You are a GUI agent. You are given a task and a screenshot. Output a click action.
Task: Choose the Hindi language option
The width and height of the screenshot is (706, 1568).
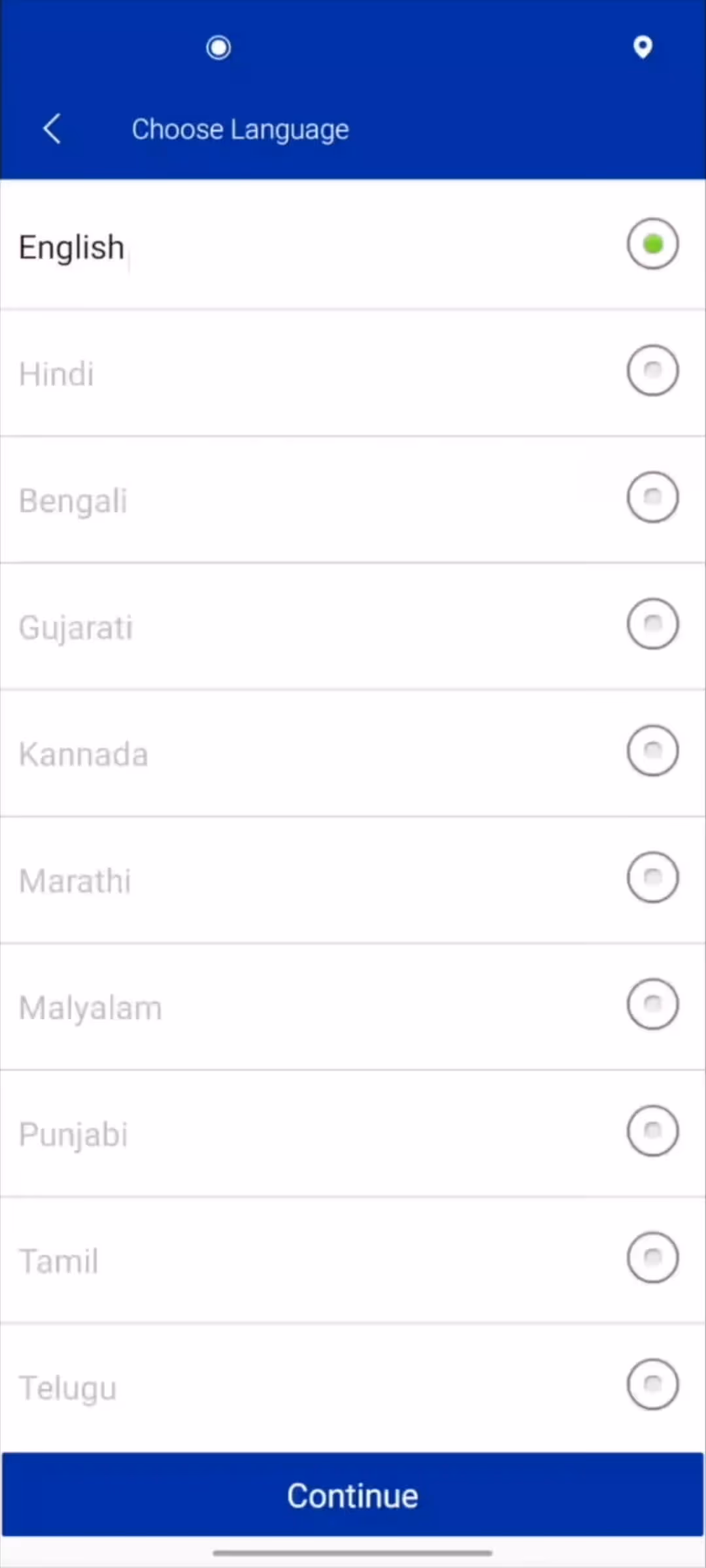pos(652,370)
